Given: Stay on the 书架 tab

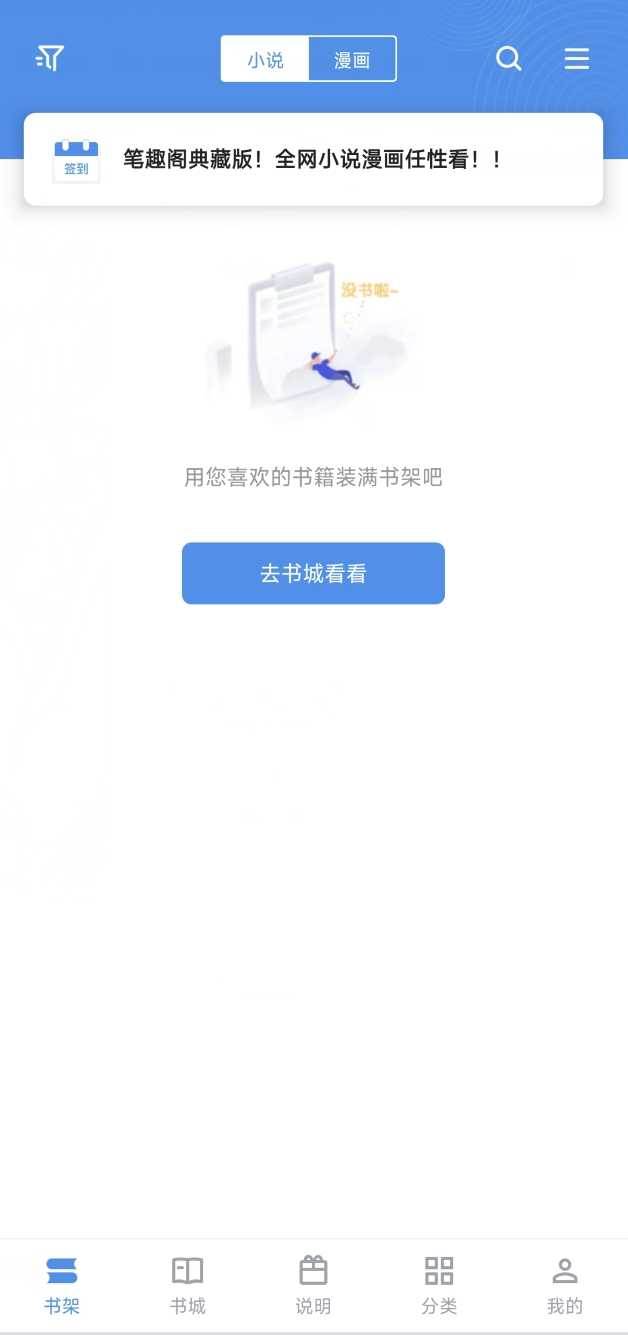Looking at the screenshot, I should pos(62,1285).
